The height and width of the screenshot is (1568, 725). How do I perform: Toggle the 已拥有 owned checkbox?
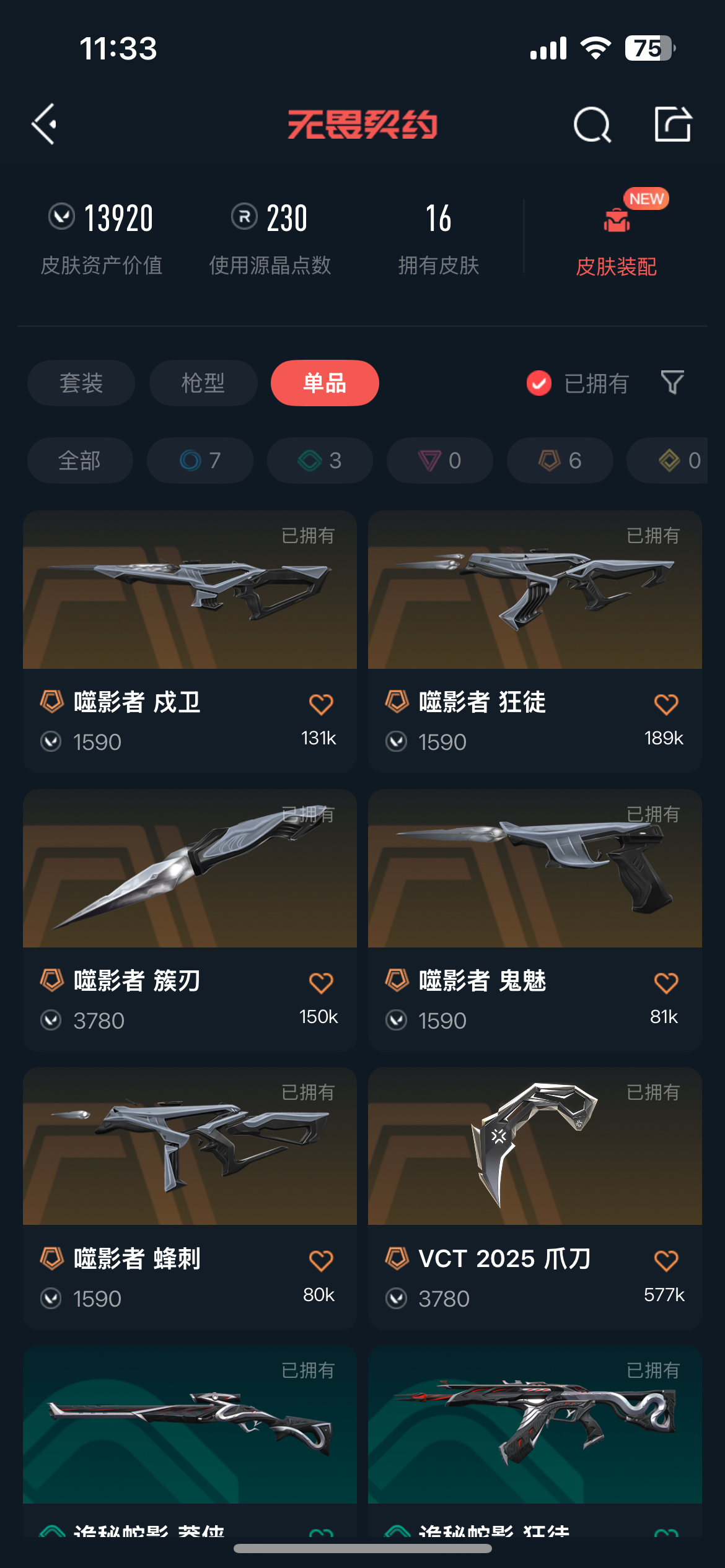(x=539, y=383)
